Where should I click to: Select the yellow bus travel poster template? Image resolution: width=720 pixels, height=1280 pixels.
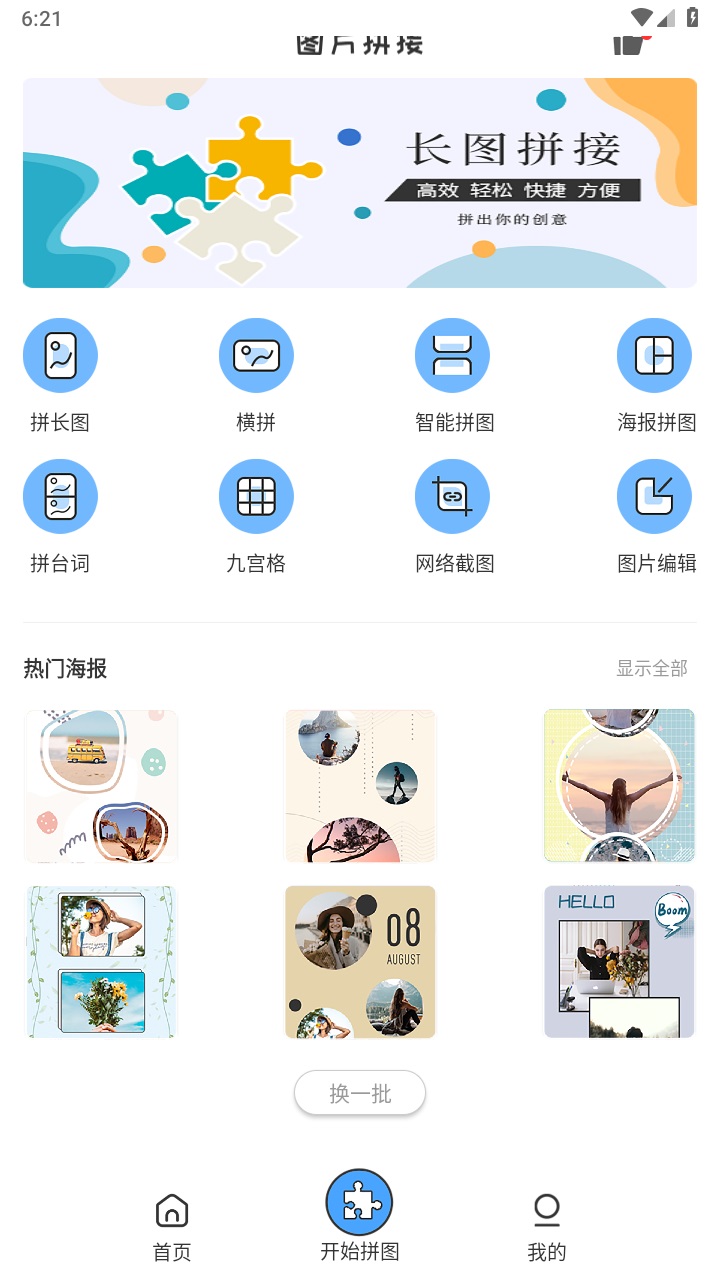[x=101, y=785]
